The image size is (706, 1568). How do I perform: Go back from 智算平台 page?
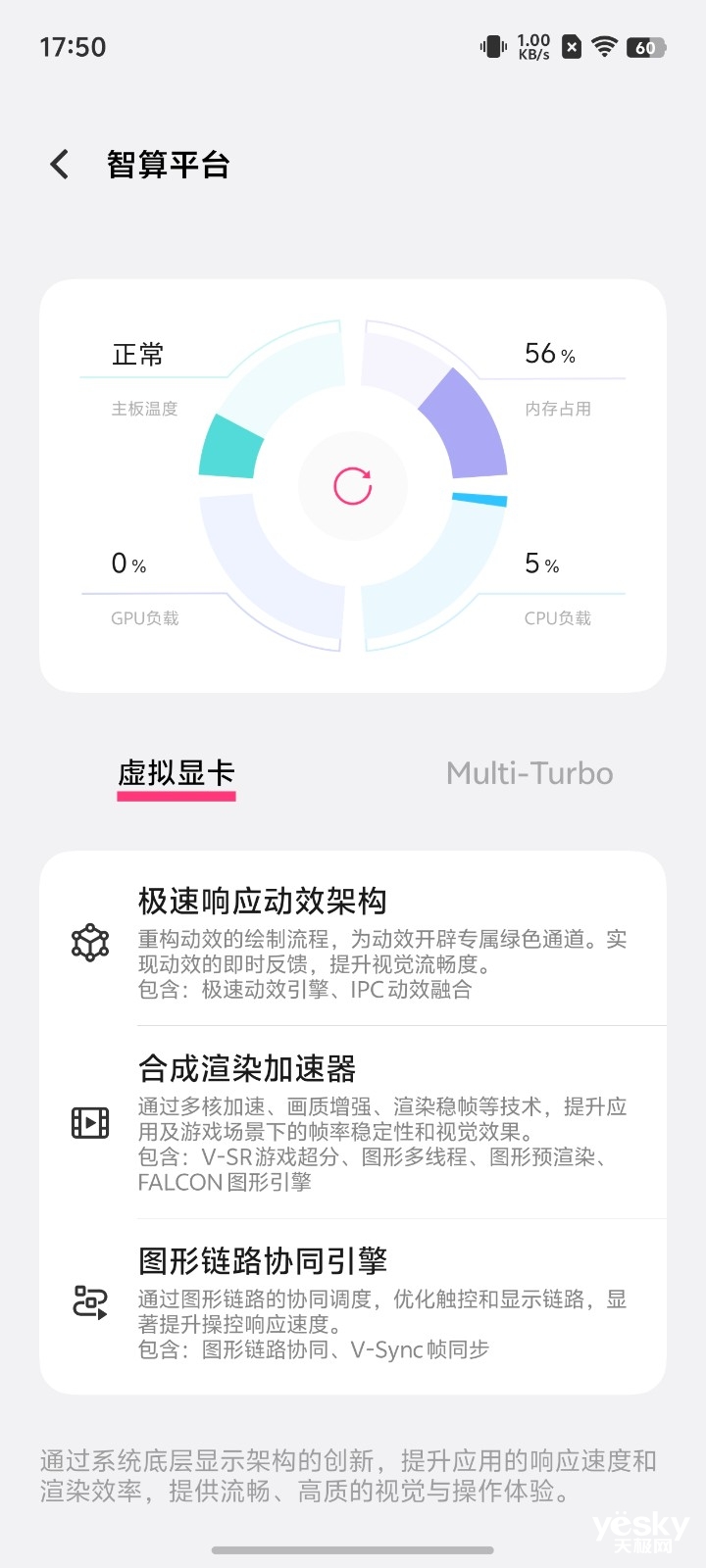tap(60, 164)
